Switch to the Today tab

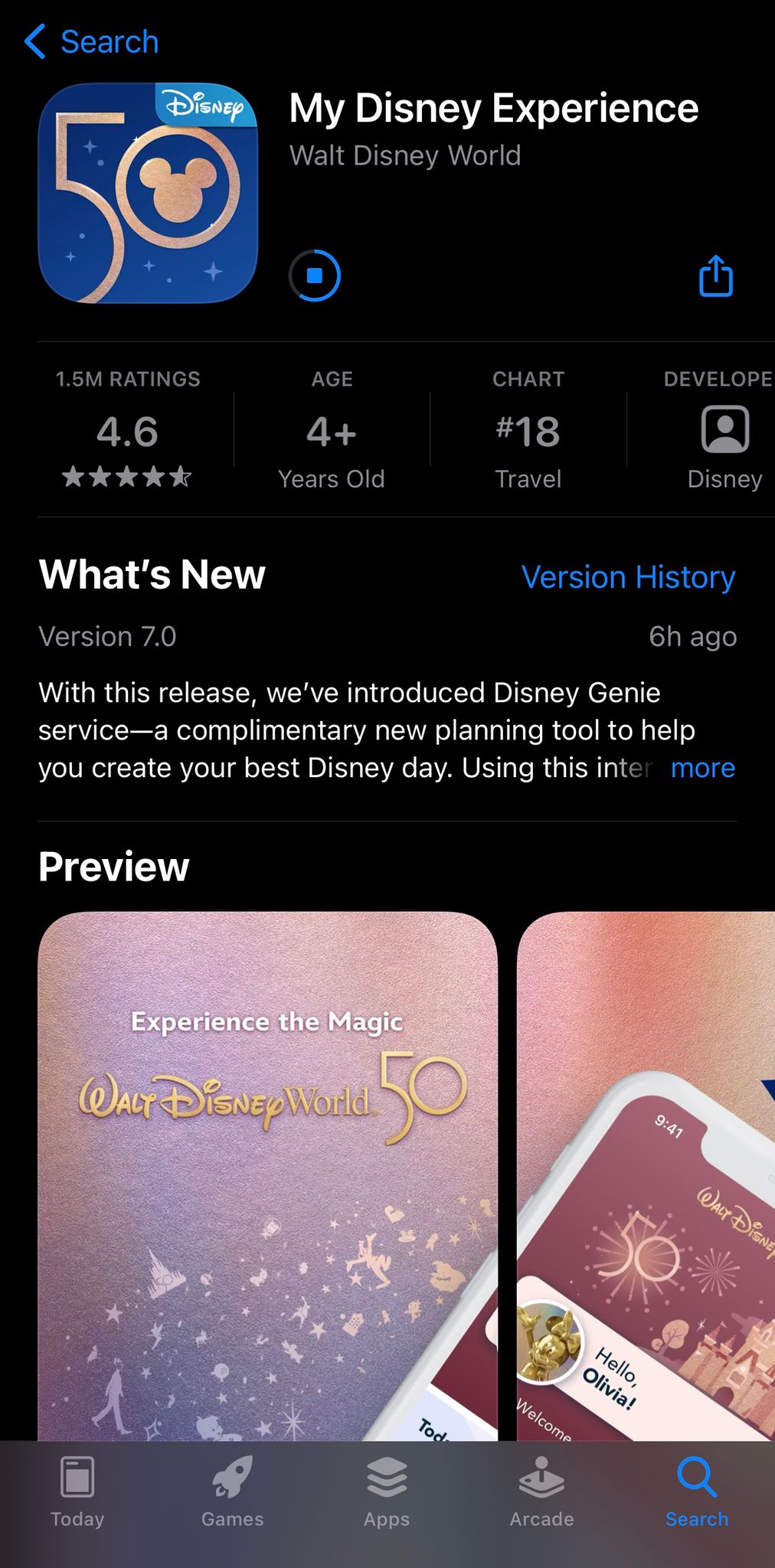77,1491
